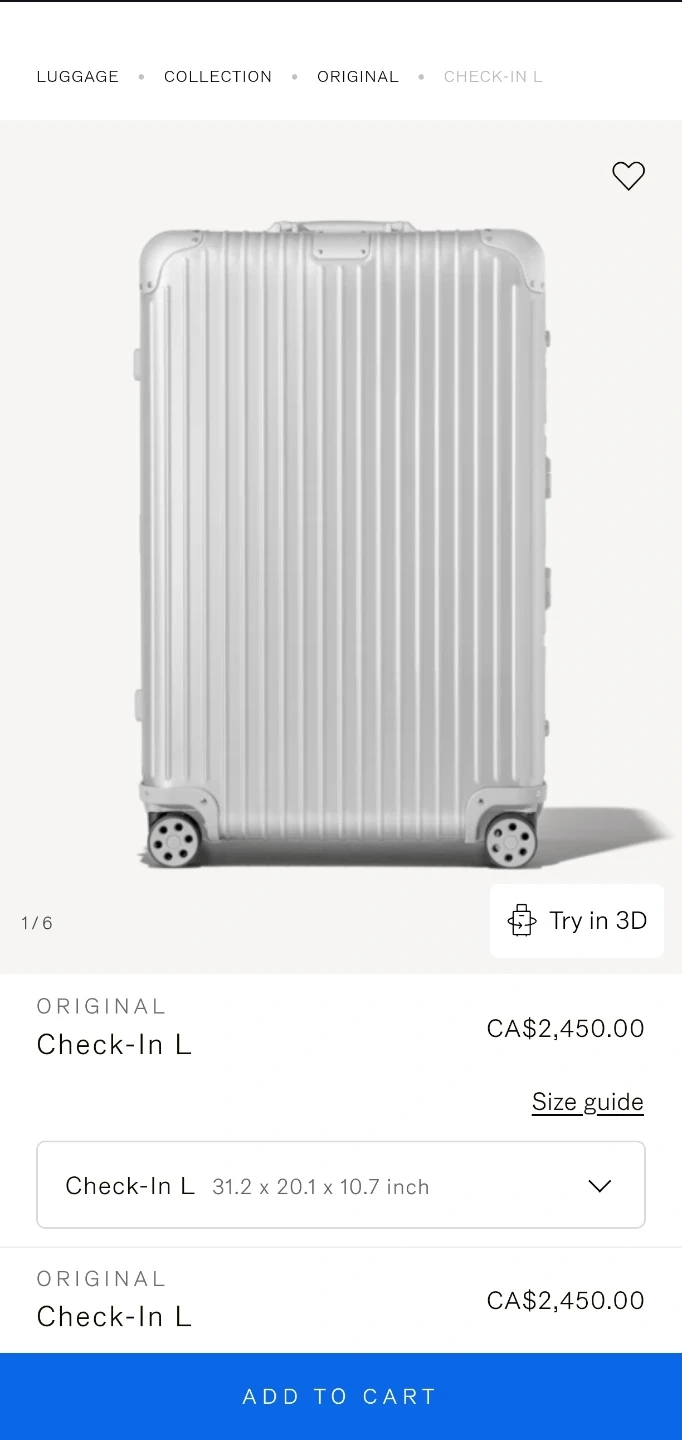
Task: Navigate to the Original breadcrumb
Action: click(357, 77)
